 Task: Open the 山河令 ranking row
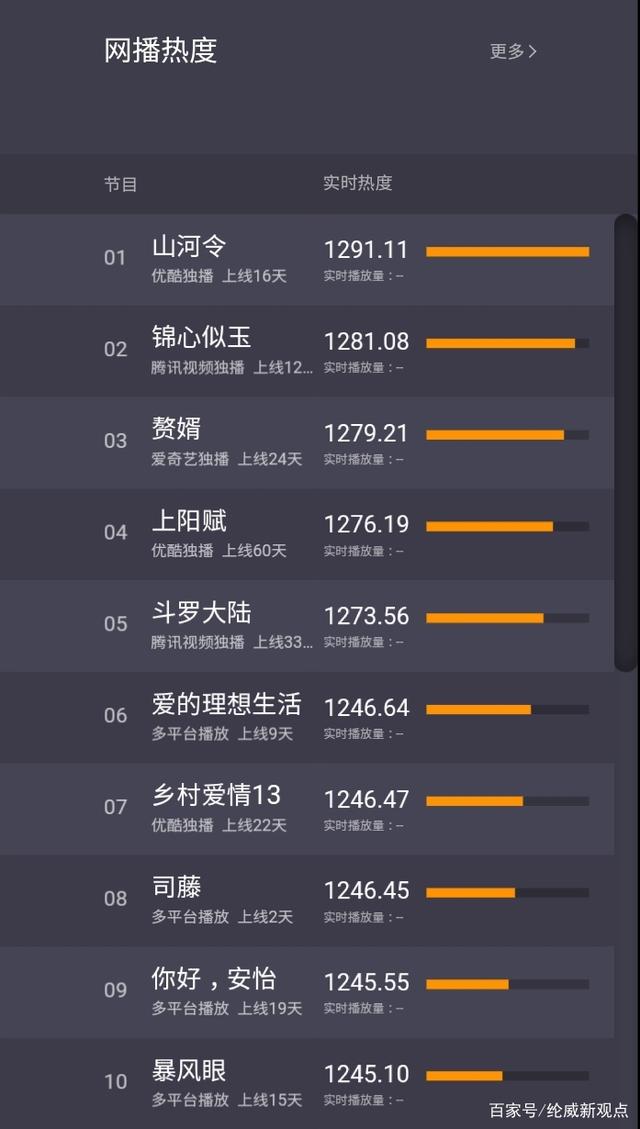[x=307, y=259]
